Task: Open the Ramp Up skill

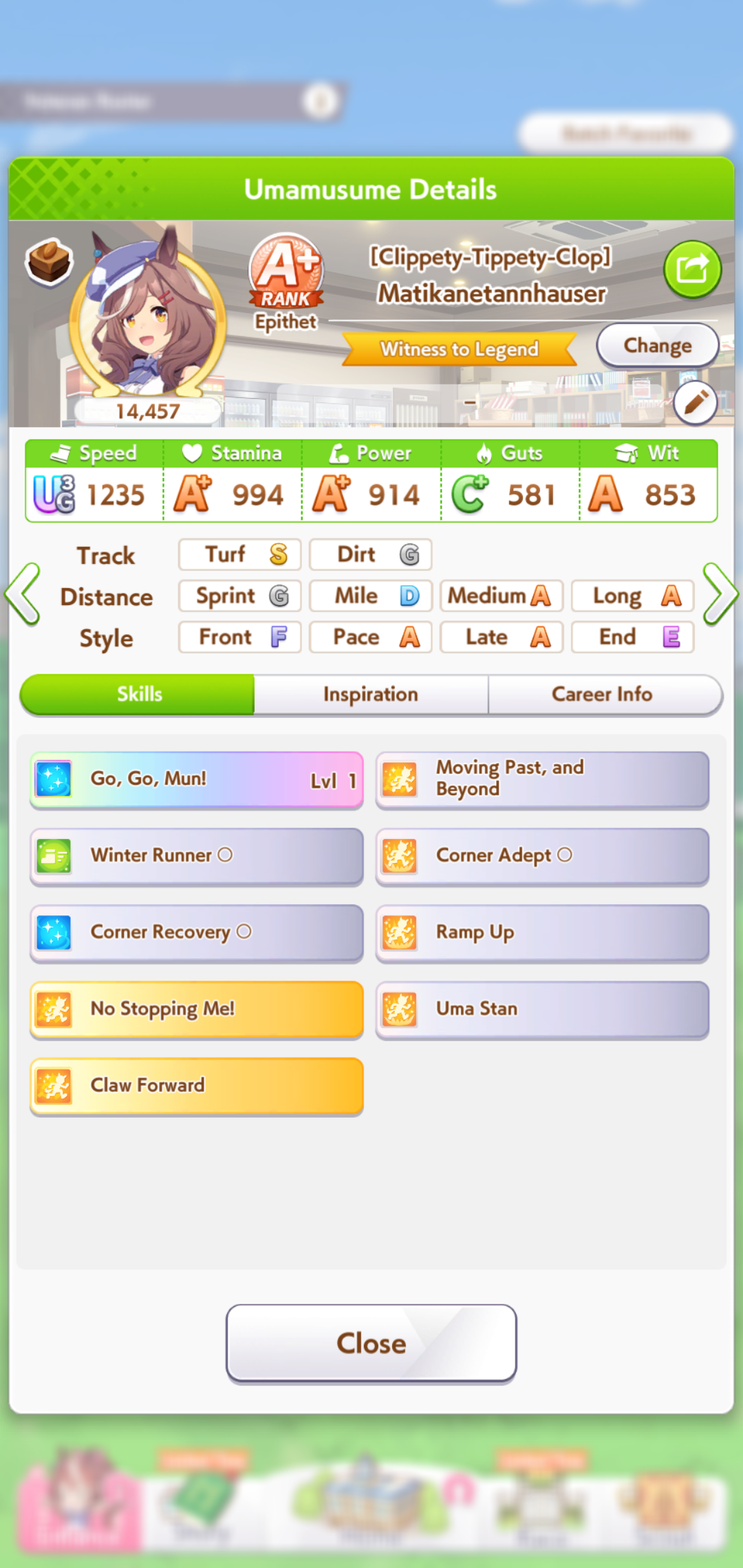Action: click(x=542, y=933)
